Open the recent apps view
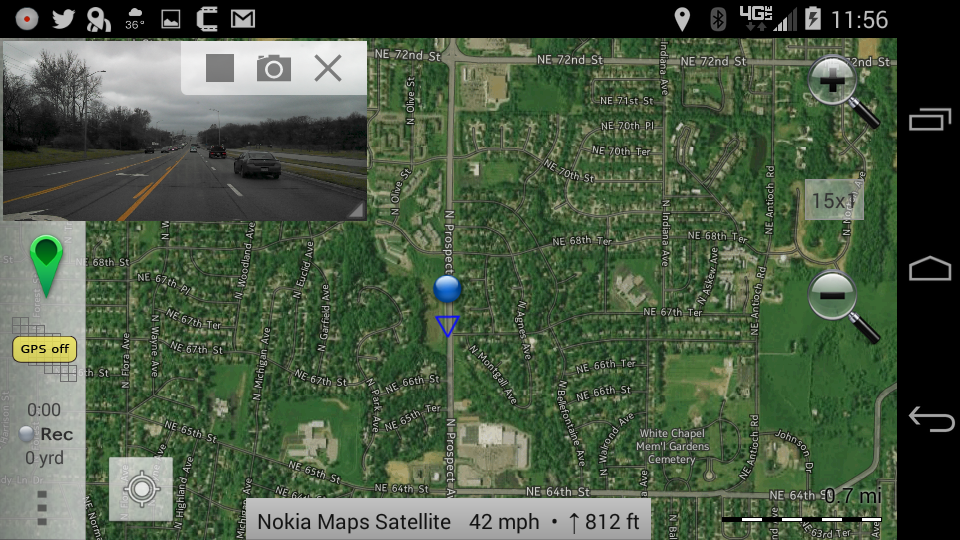The image size is (960, 540). (930, 120)
